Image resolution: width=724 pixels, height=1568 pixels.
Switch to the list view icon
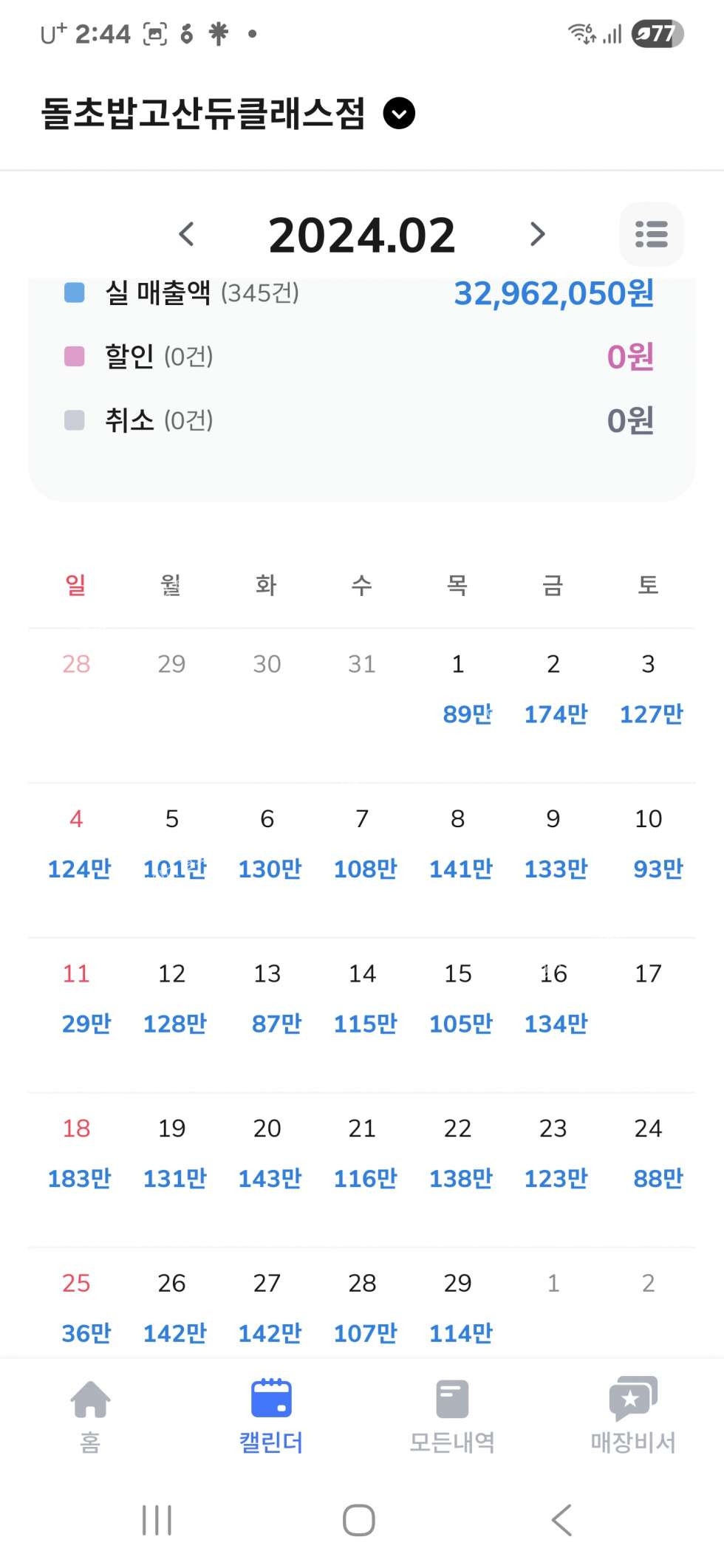point(651,234)
